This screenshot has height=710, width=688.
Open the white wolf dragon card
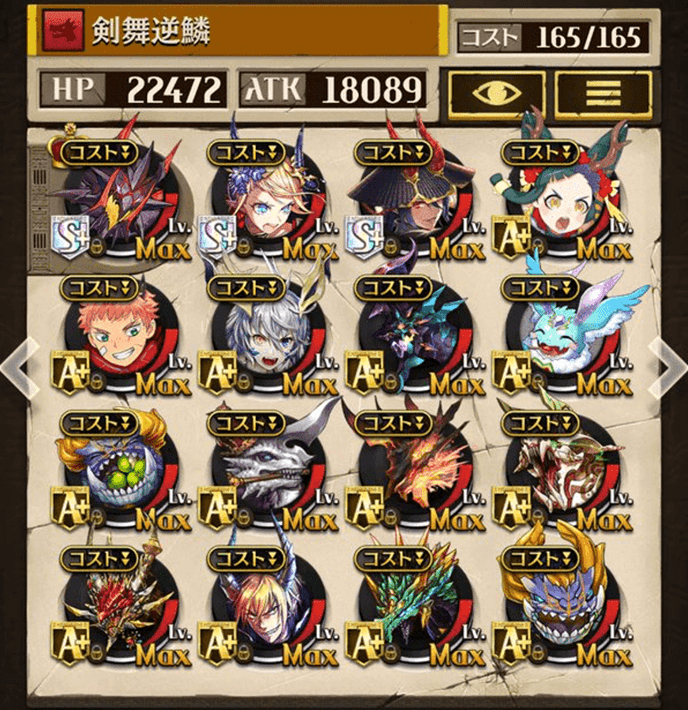259,472
